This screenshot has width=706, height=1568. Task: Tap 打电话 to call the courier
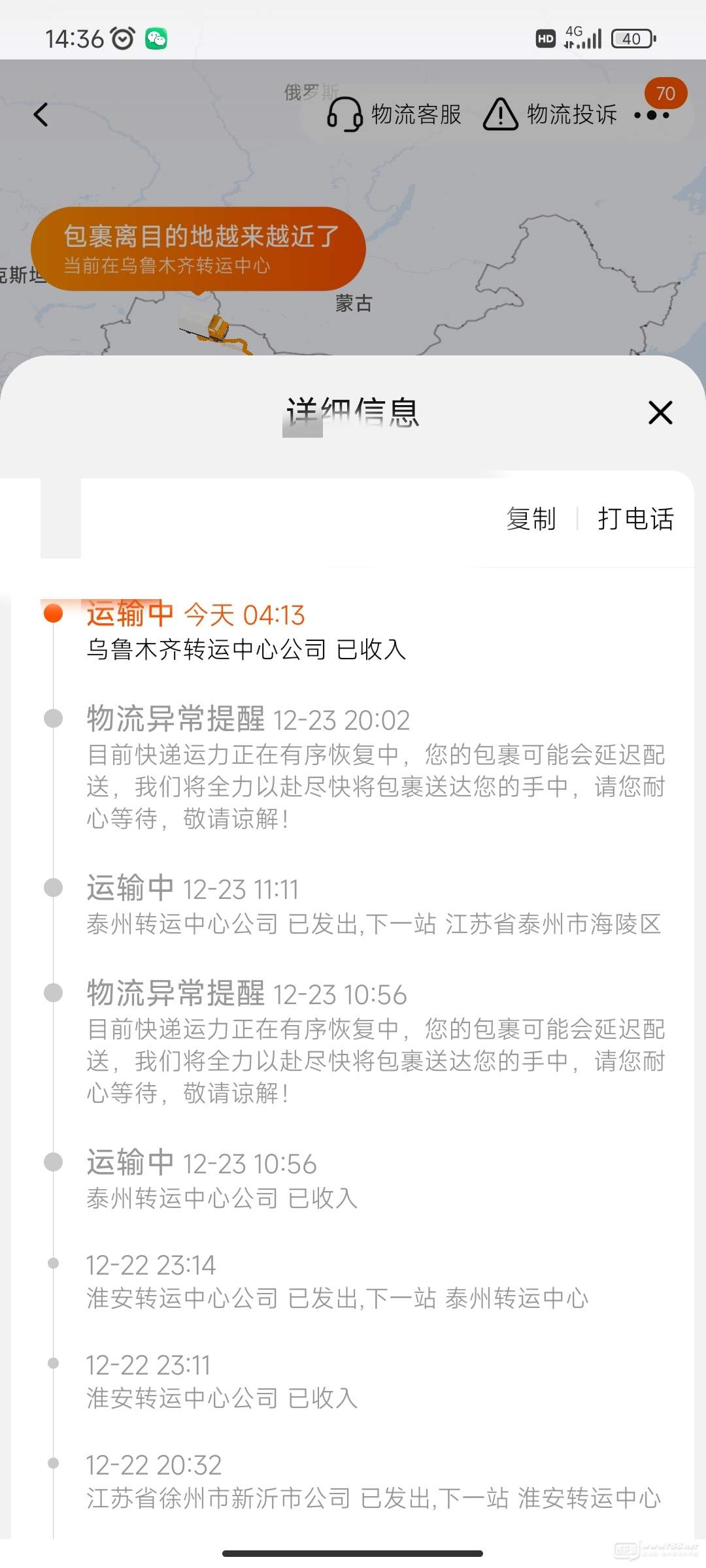[635, 519]
